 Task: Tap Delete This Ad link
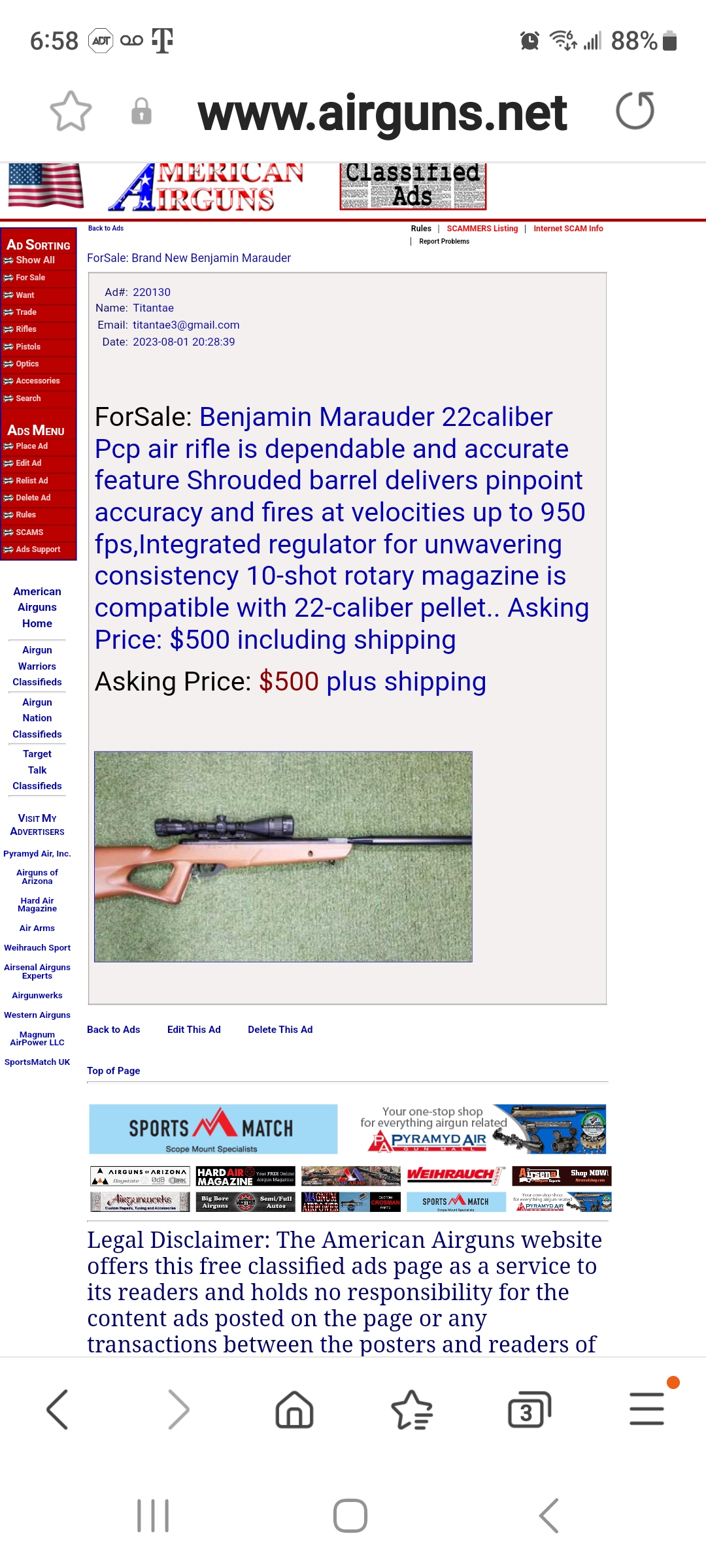[280, 1030]
